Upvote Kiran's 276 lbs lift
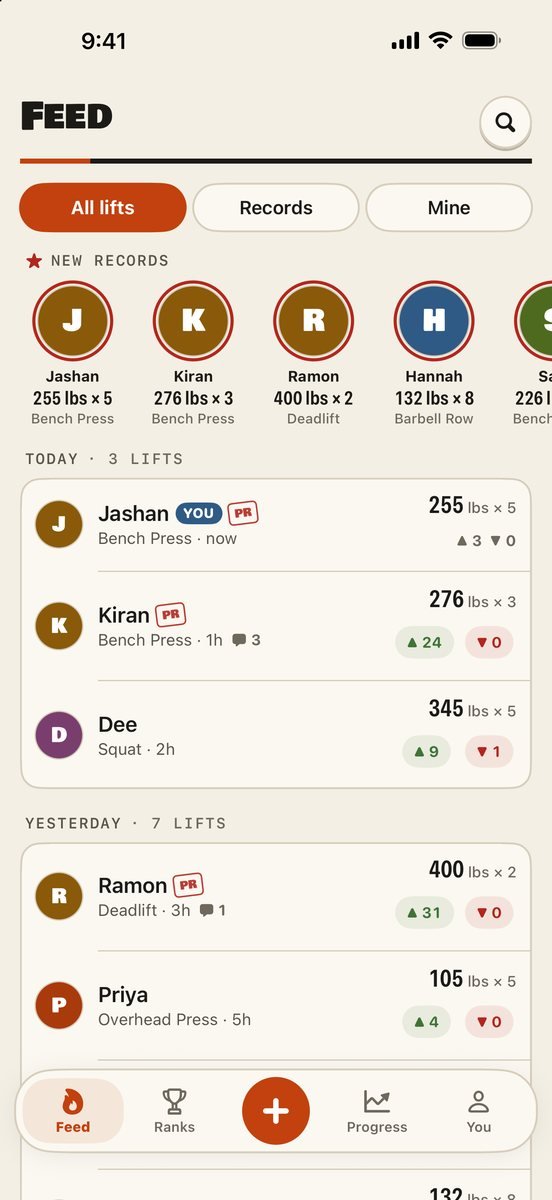This screenshot has height=1200, width=552. [425, 642]
